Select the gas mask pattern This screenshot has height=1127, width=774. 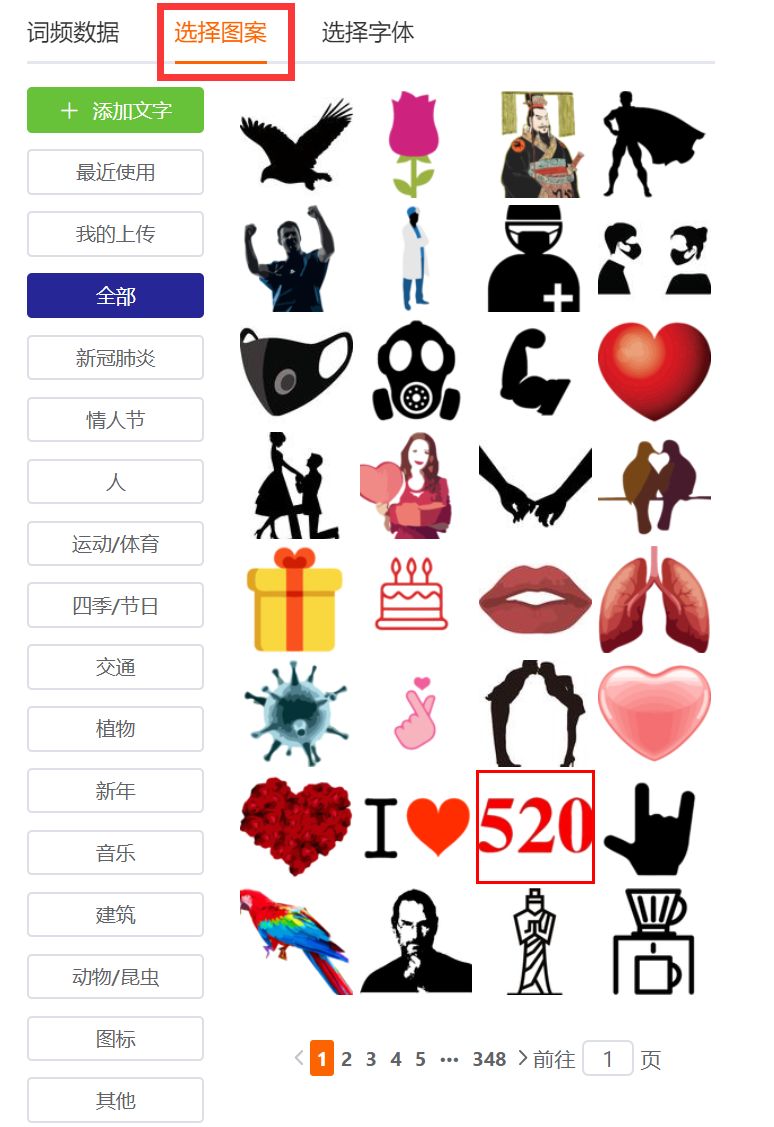click(x=416, y=372)
